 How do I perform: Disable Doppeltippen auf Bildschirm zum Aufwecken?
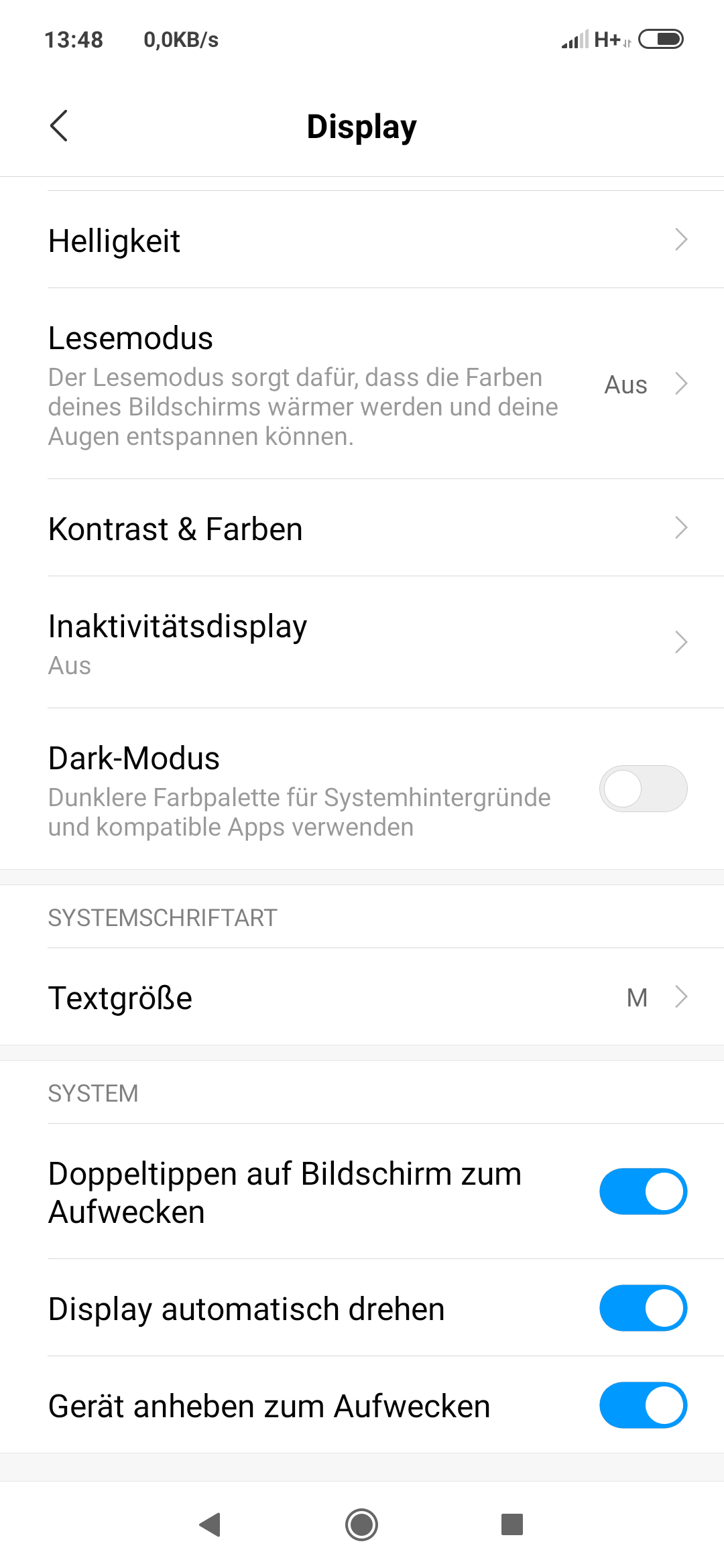(x=642, y=1191)
